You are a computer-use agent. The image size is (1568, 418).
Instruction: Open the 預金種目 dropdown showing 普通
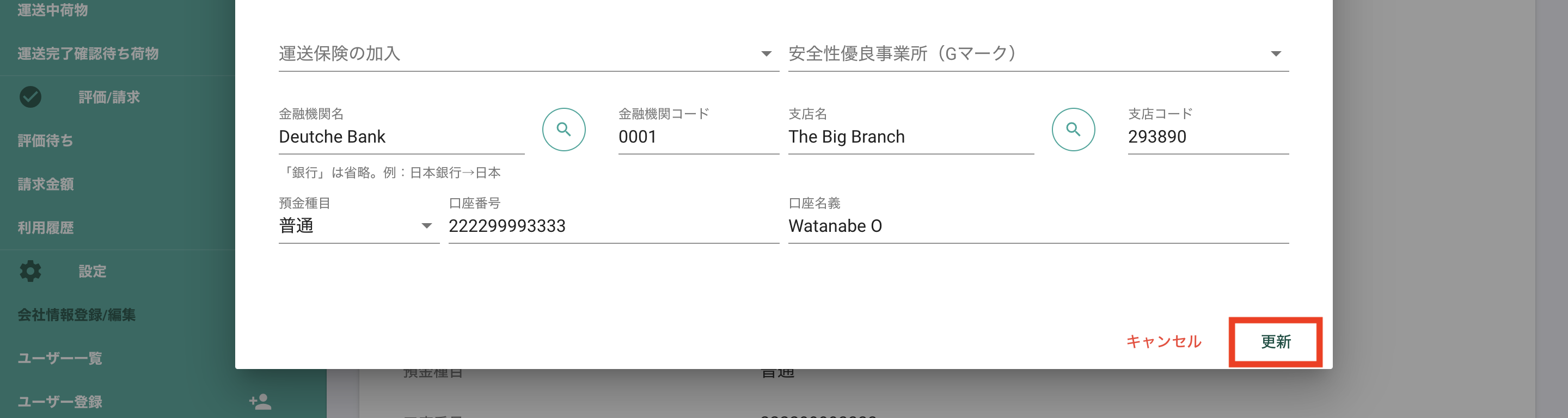click(358, 226)
